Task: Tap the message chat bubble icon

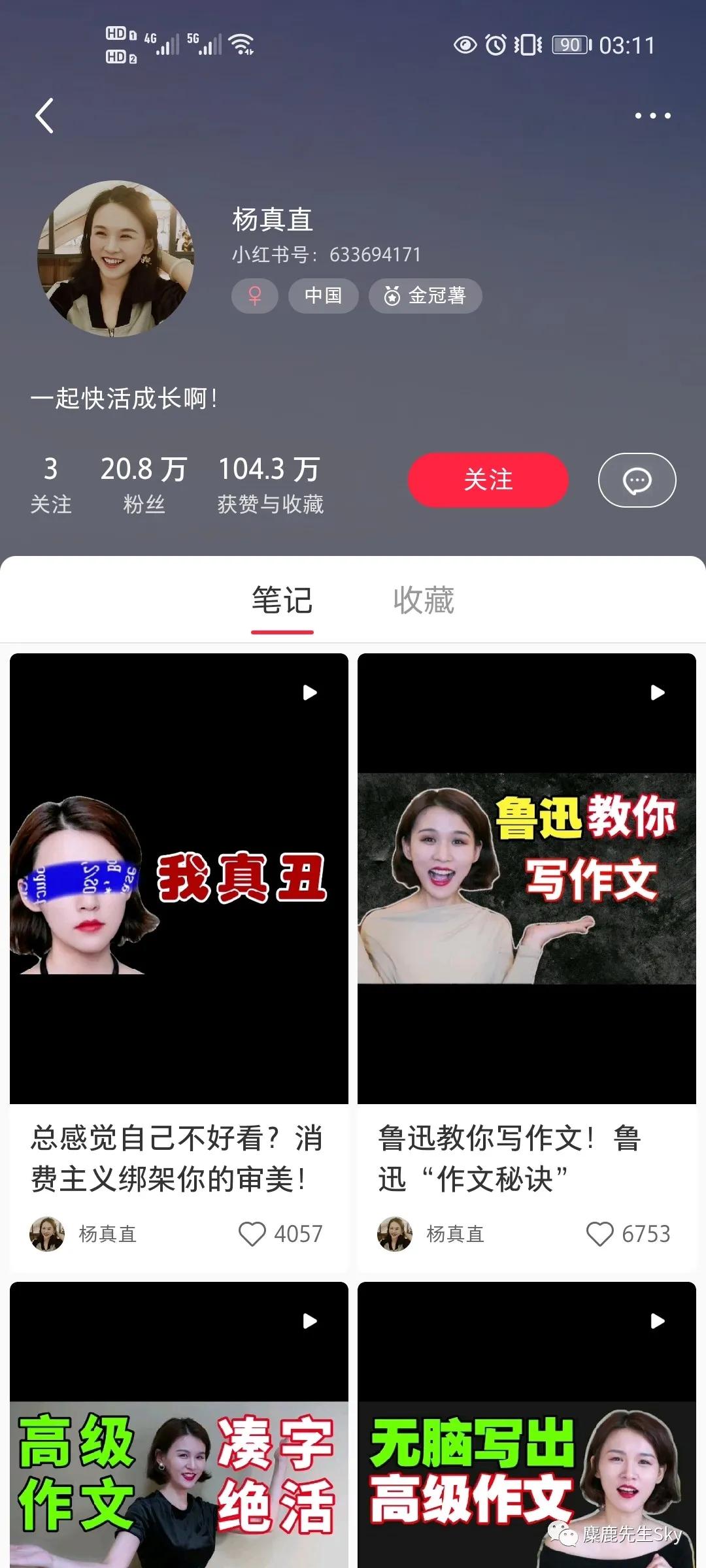Action: [x=637, y=480]
